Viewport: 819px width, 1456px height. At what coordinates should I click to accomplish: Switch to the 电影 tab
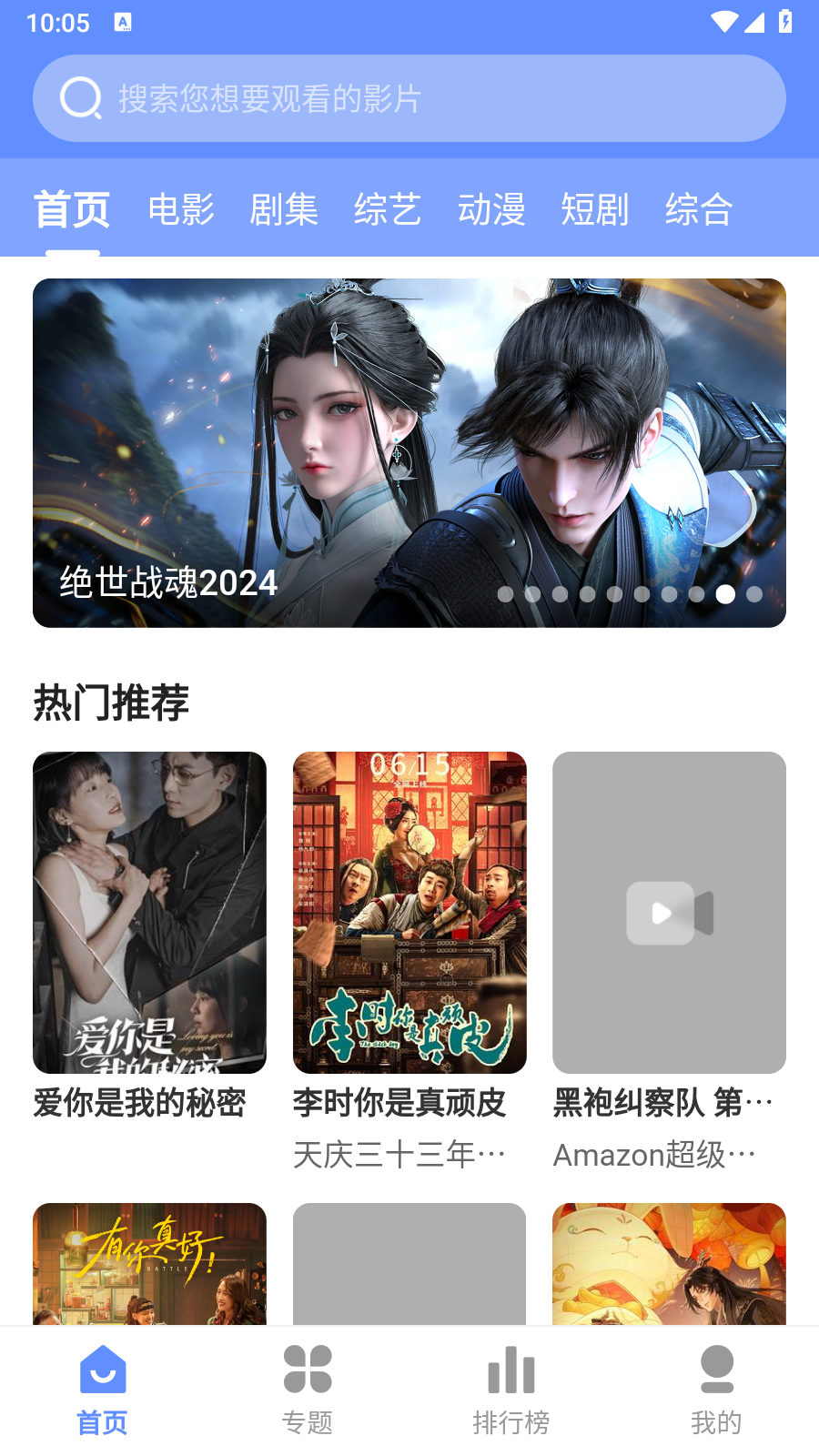tap(181, 209)
